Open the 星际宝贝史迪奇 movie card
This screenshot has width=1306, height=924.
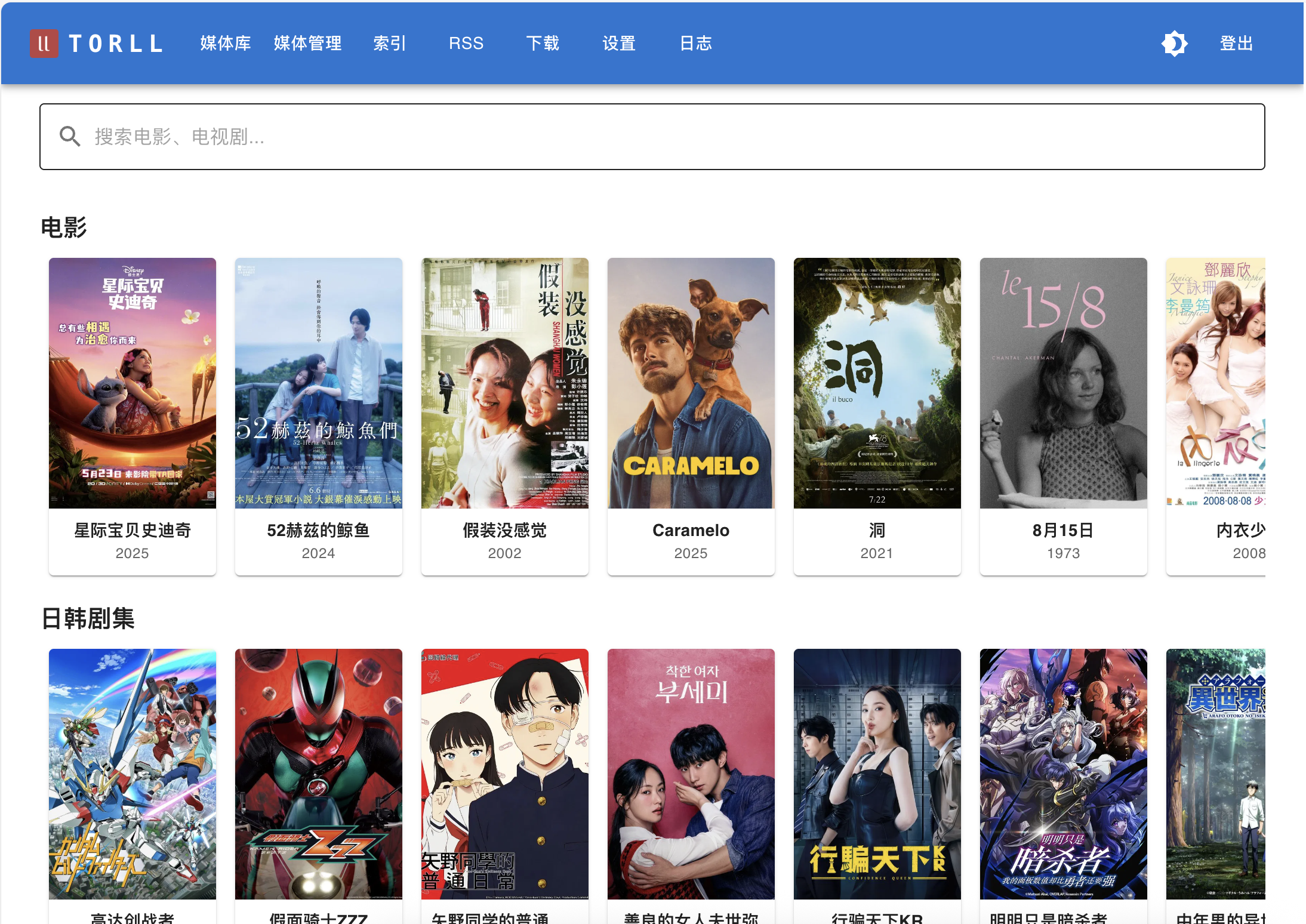tap(133, 415)
